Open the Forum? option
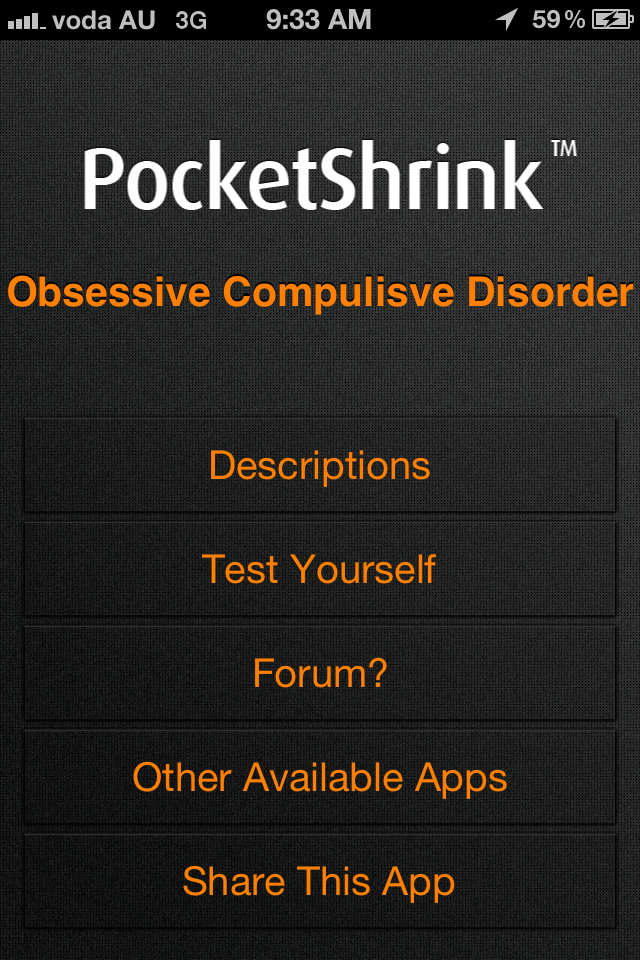 point(320,673)
